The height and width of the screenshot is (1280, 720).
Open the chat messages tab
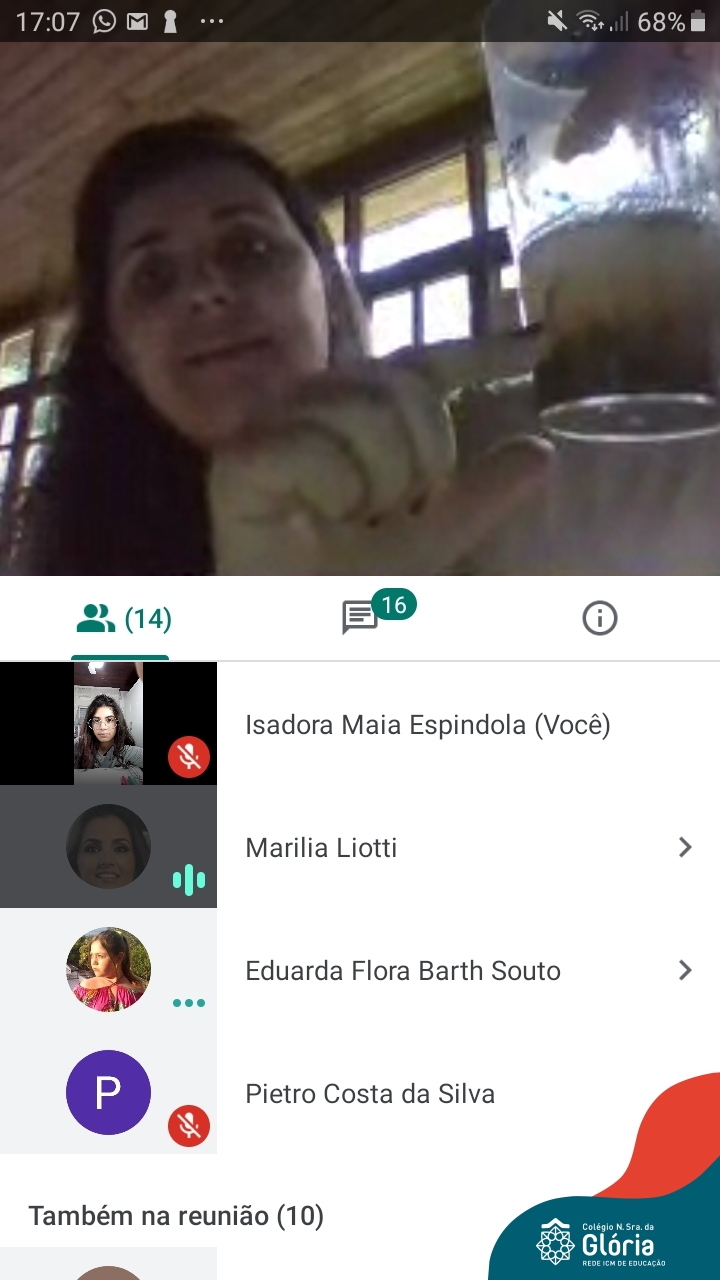pos(360,618)
